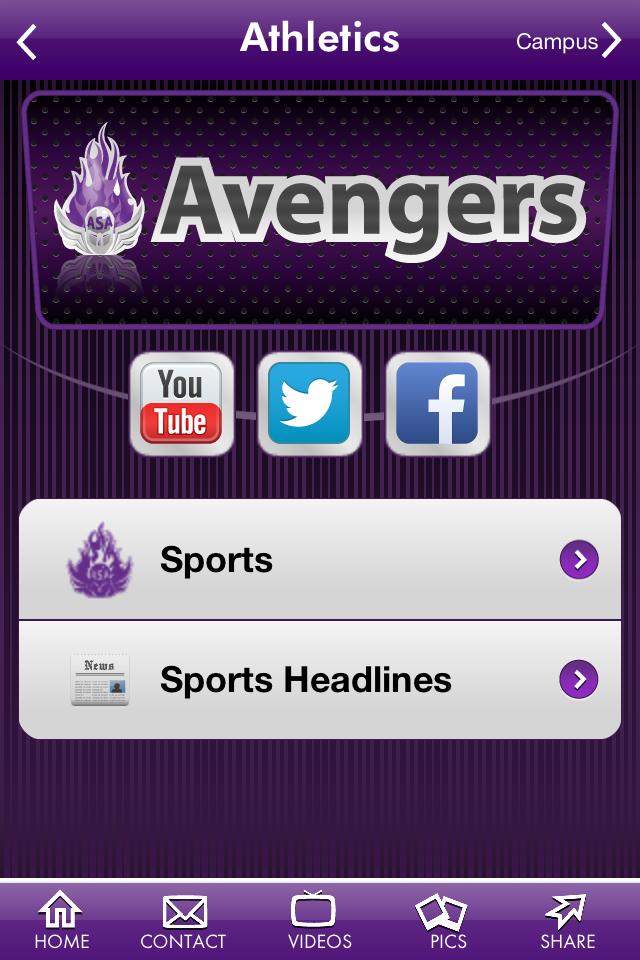View Sports Headlines
640x960 pixels.
pos(320,680)
